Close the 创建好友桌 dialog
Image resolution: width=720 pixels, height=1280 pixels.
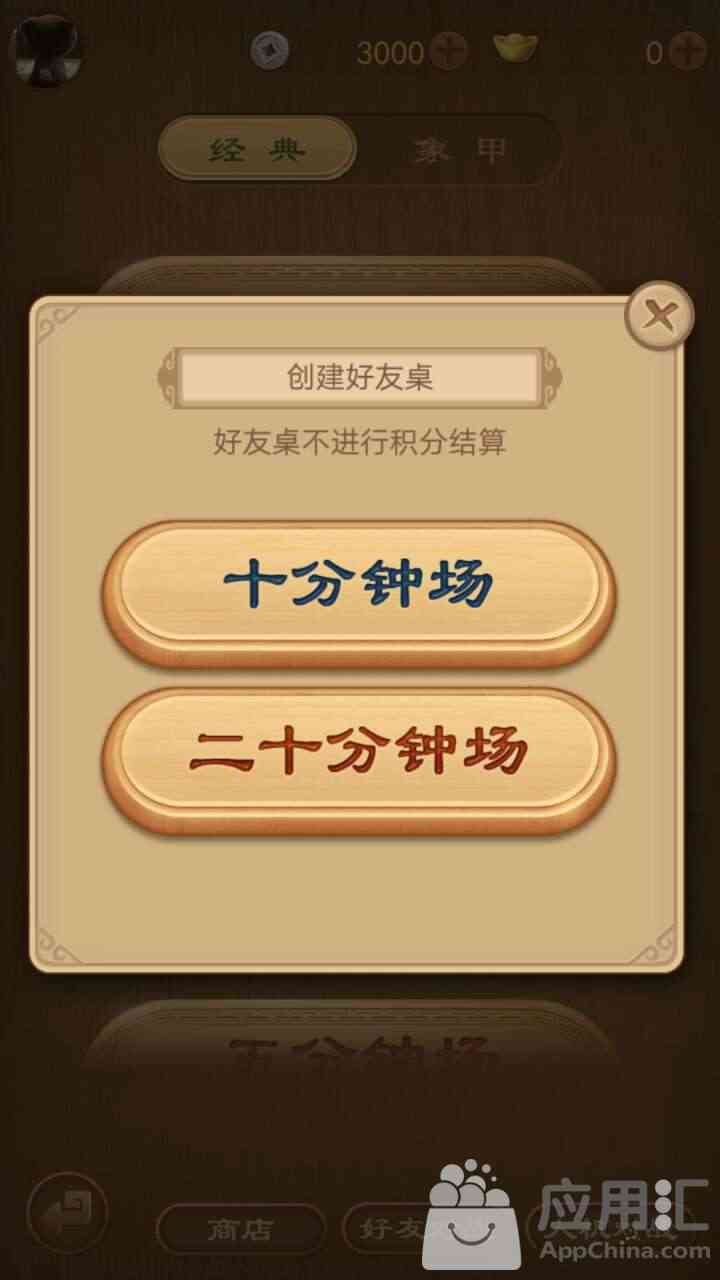click(659, 317)
